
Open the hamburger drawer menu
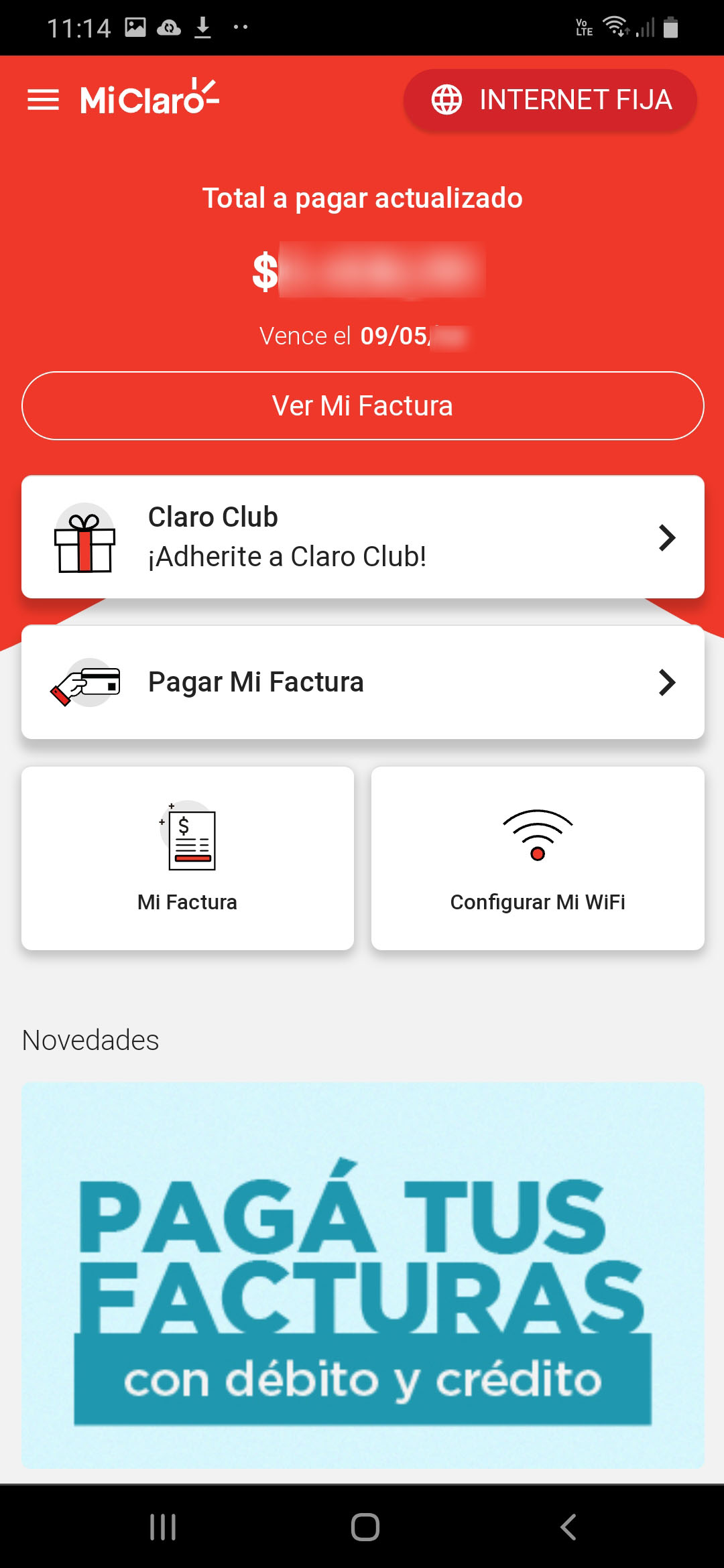pos(43,100)
